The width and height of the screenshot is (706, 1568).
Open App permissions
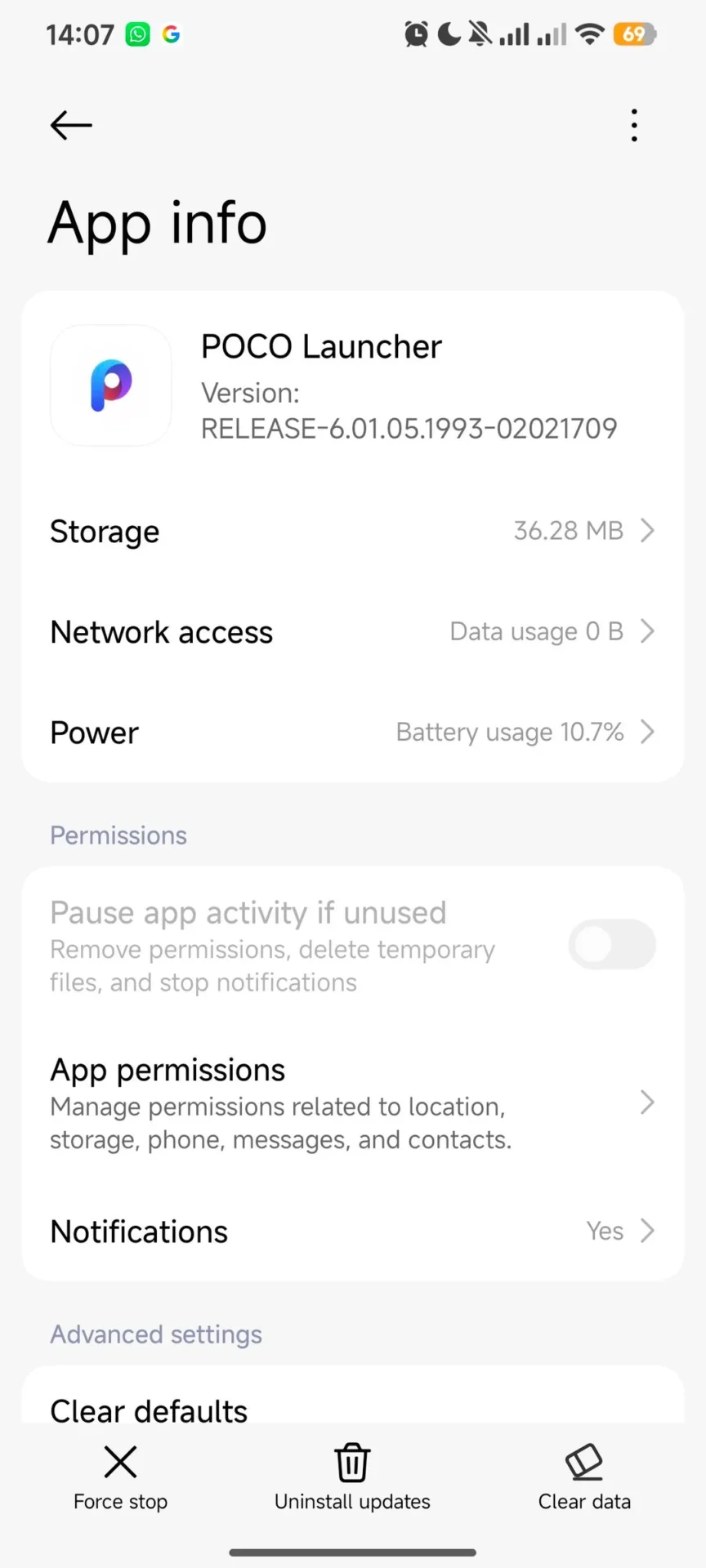pyautogui.click(x=353, y=1102)
